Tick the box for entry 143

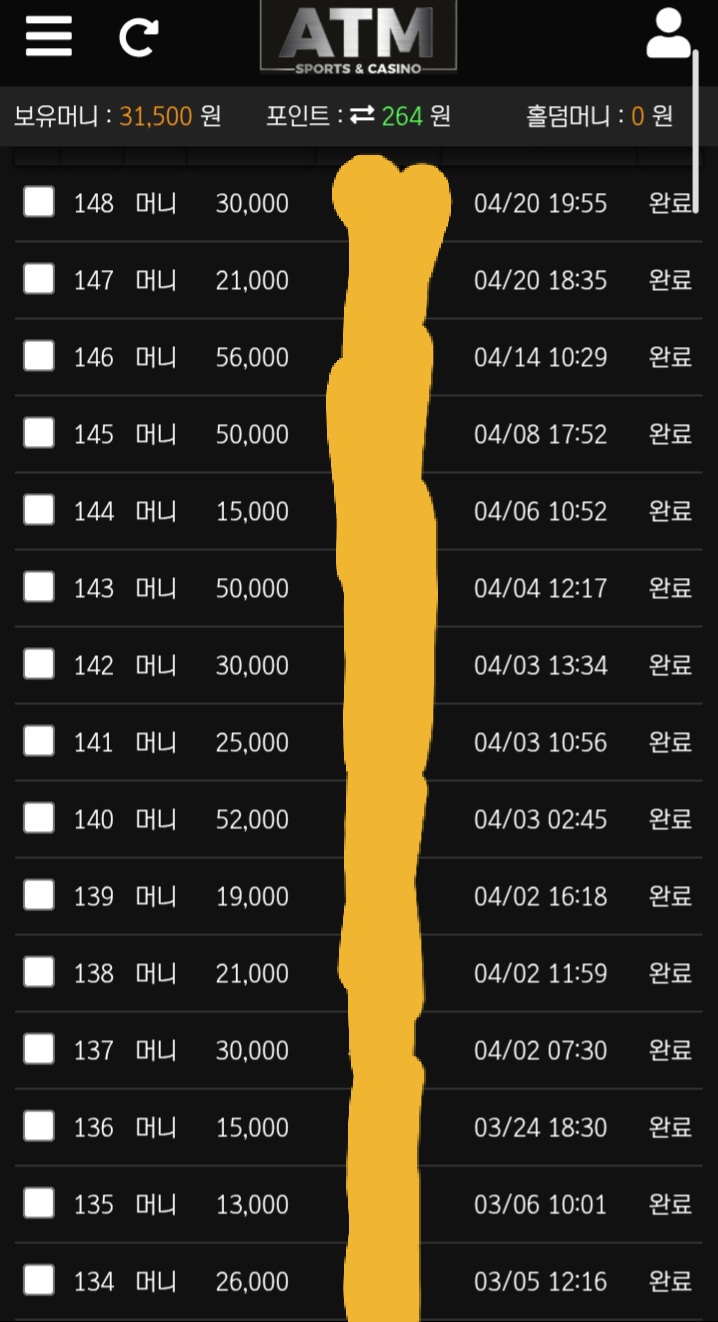coord(39,588)
